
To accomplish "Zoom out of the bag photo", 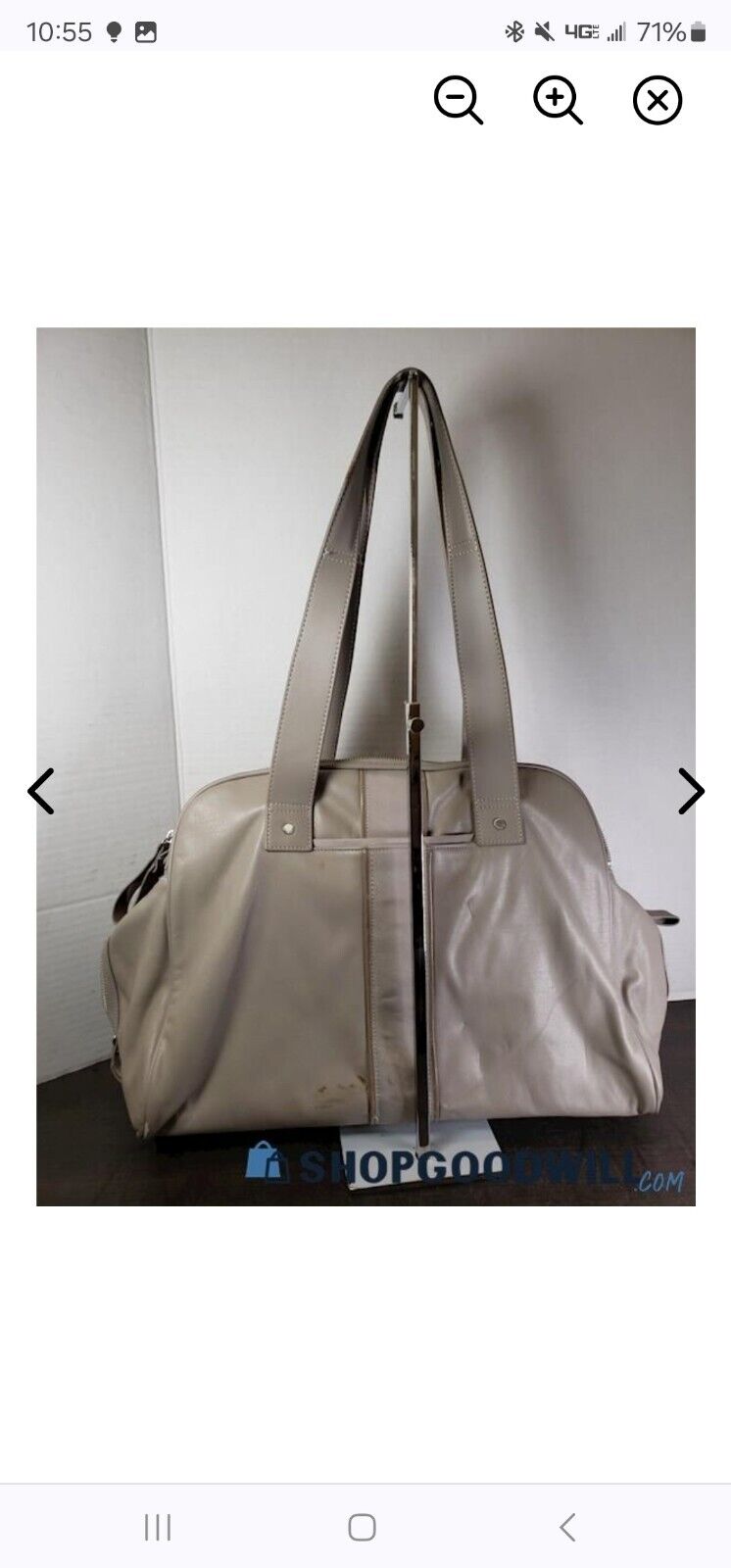I will [458, 100].
